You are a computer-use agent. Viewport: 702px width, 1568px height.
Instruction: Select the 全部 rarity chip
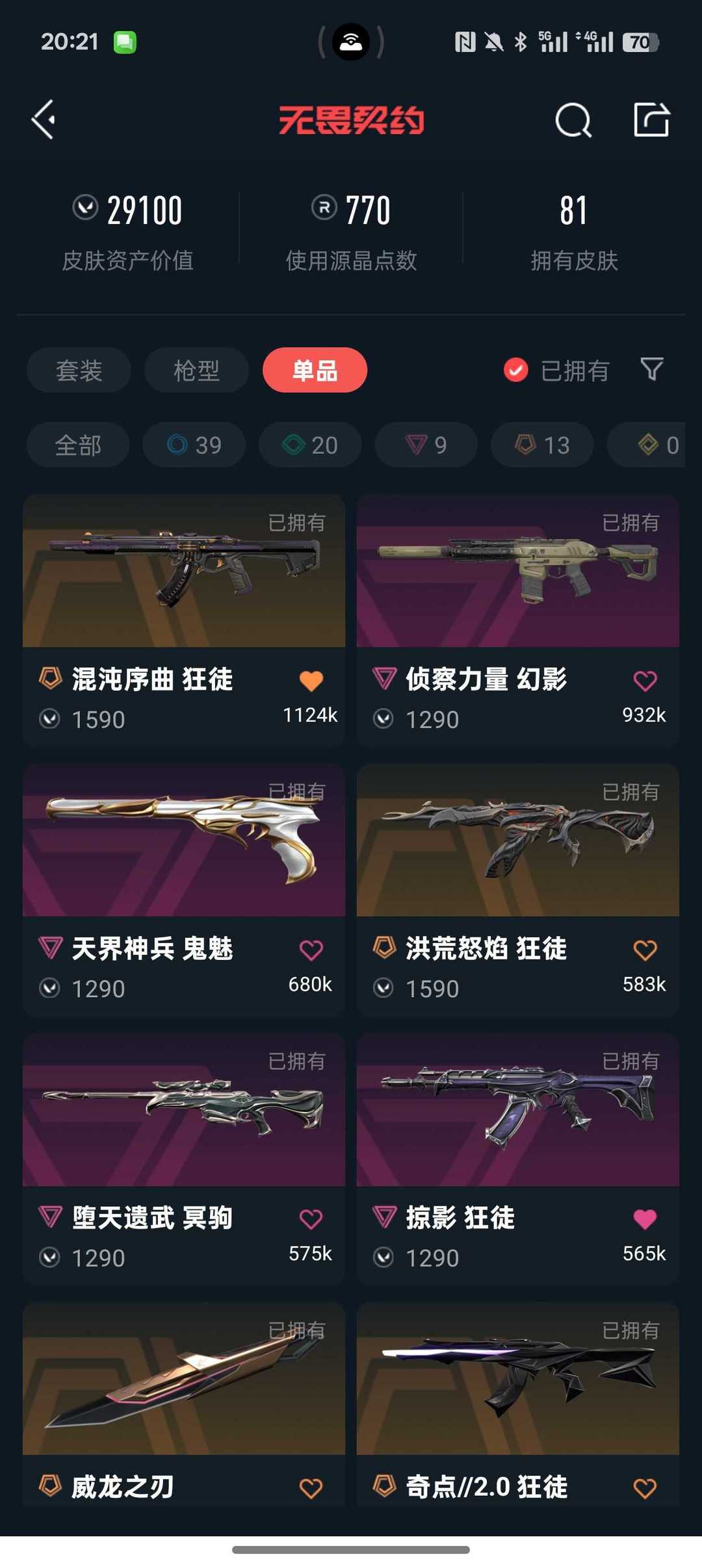tap(78, 445)
